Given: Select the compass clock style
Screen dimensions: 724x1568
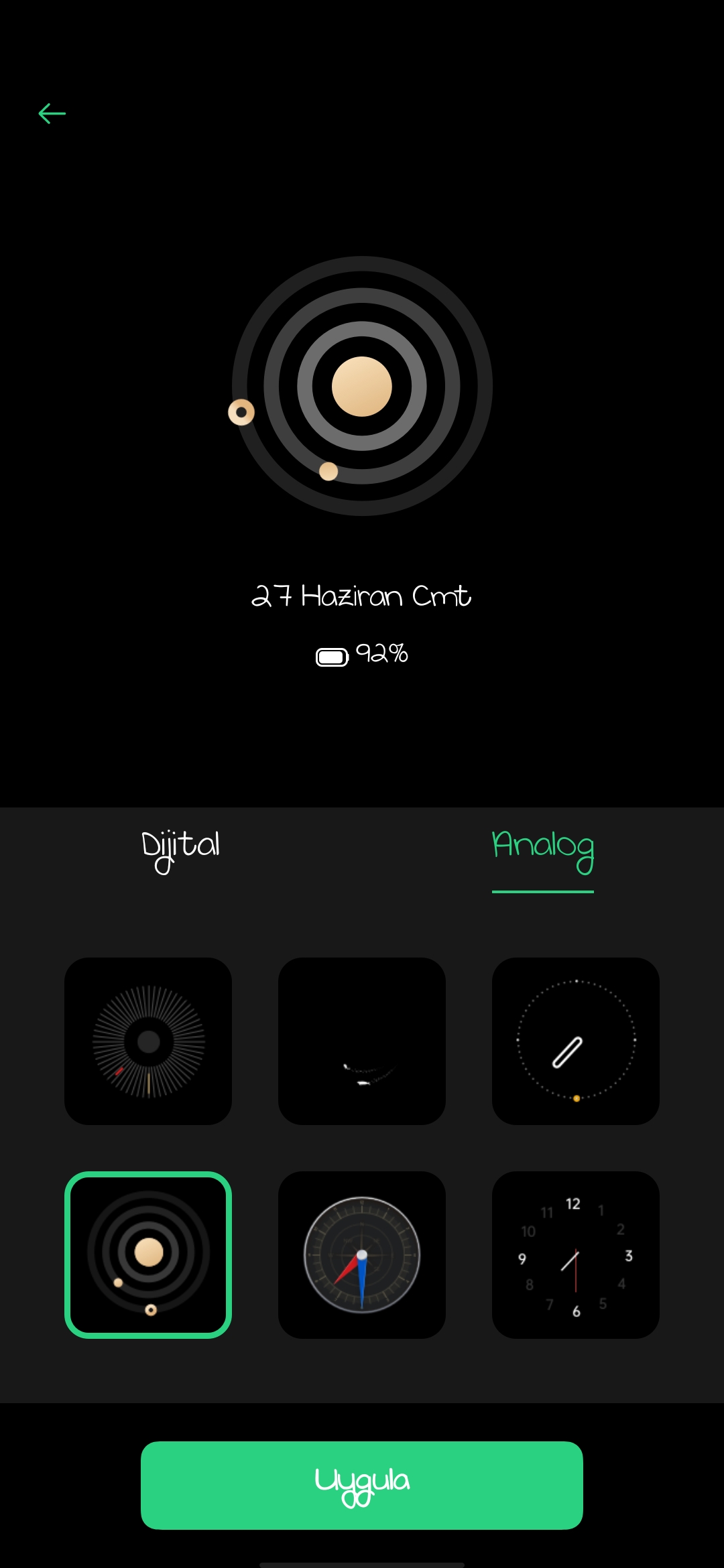Looking at the screenshot, I should click(362, 1255).
